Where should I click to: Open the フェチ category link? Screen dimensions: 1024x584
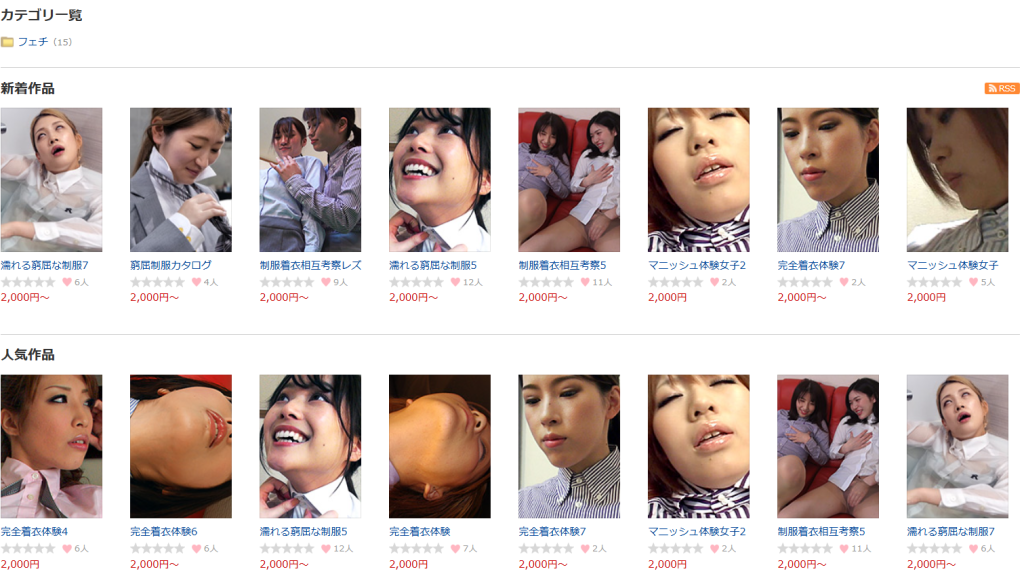coord(32,42)
